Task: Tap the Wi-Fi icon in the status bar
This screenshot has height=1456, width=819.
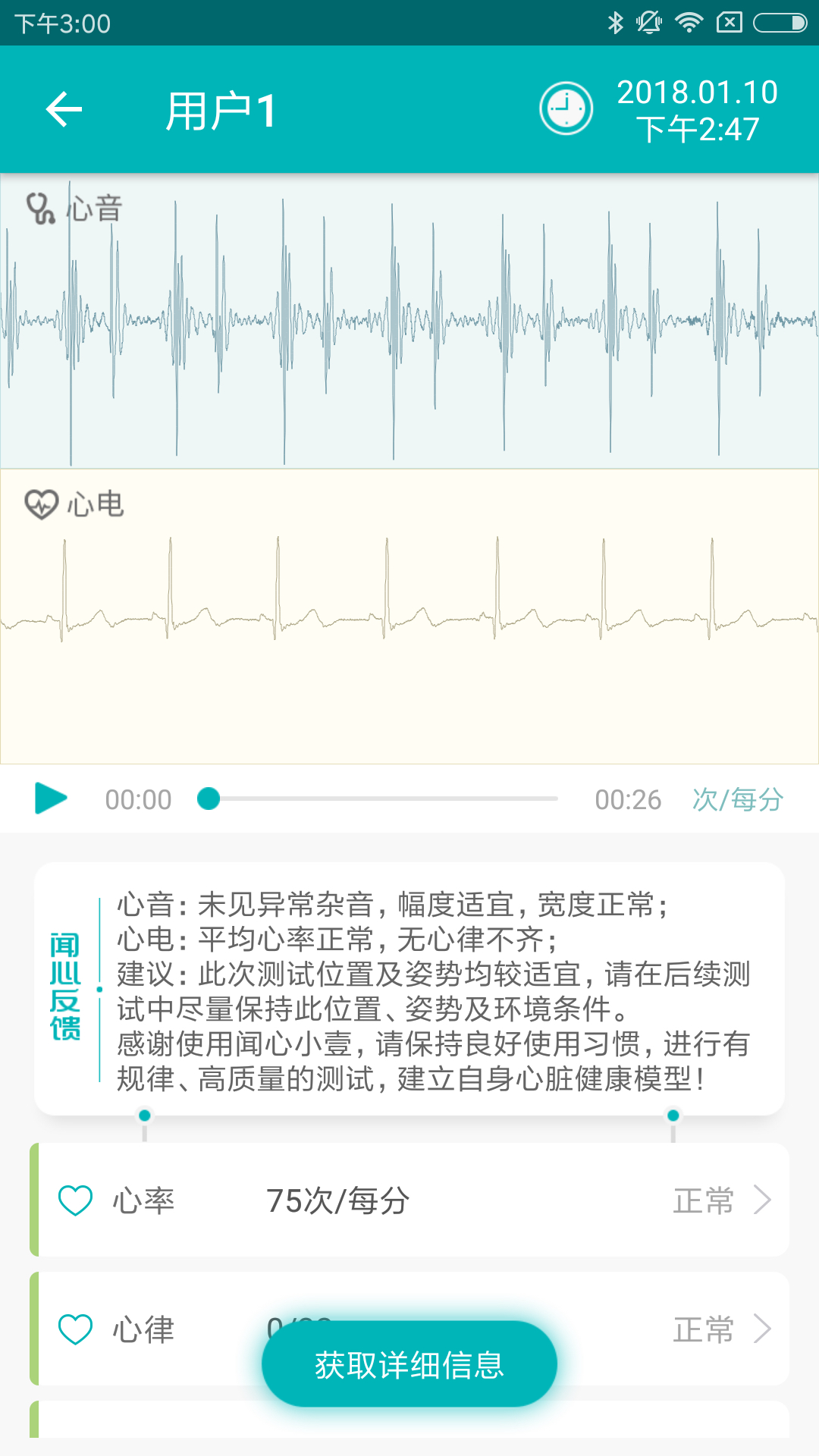Action: 689,22
